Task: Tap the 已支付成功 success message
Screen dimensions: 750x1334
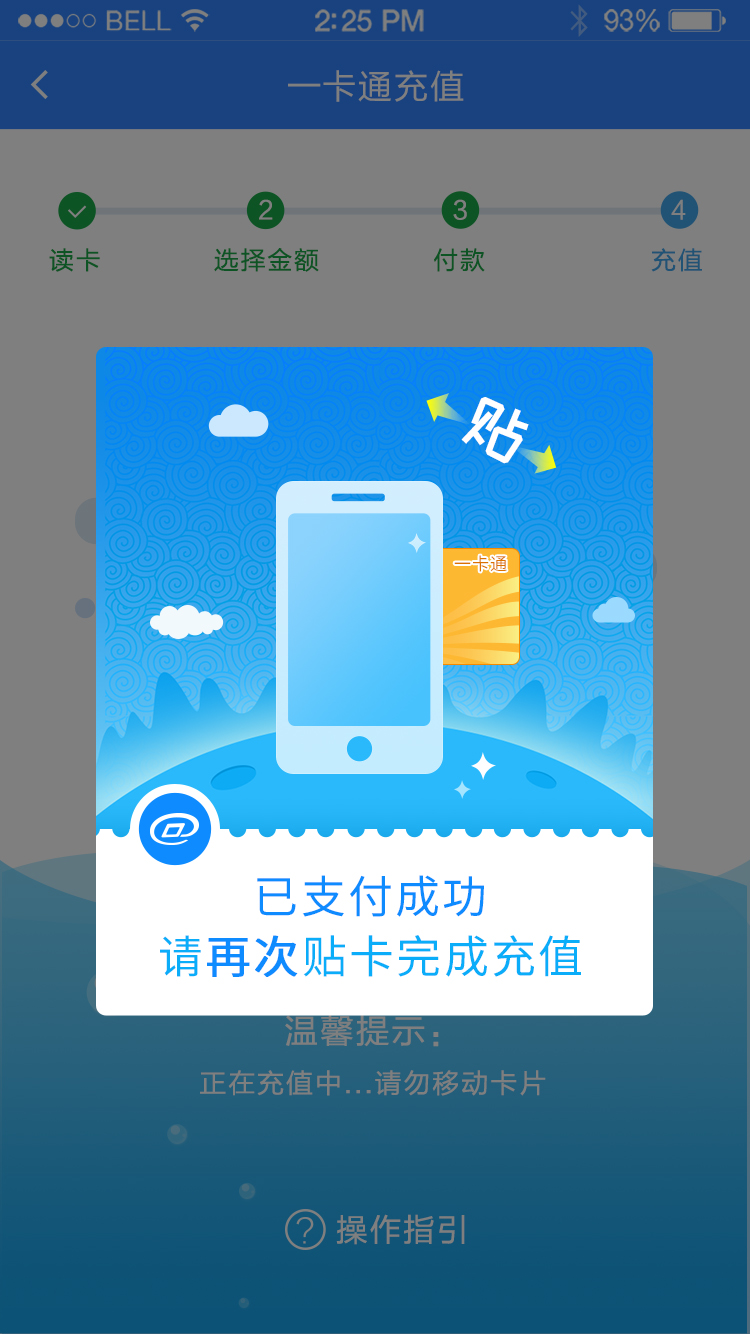Action: pyautogui.click(x=374, y=899)
